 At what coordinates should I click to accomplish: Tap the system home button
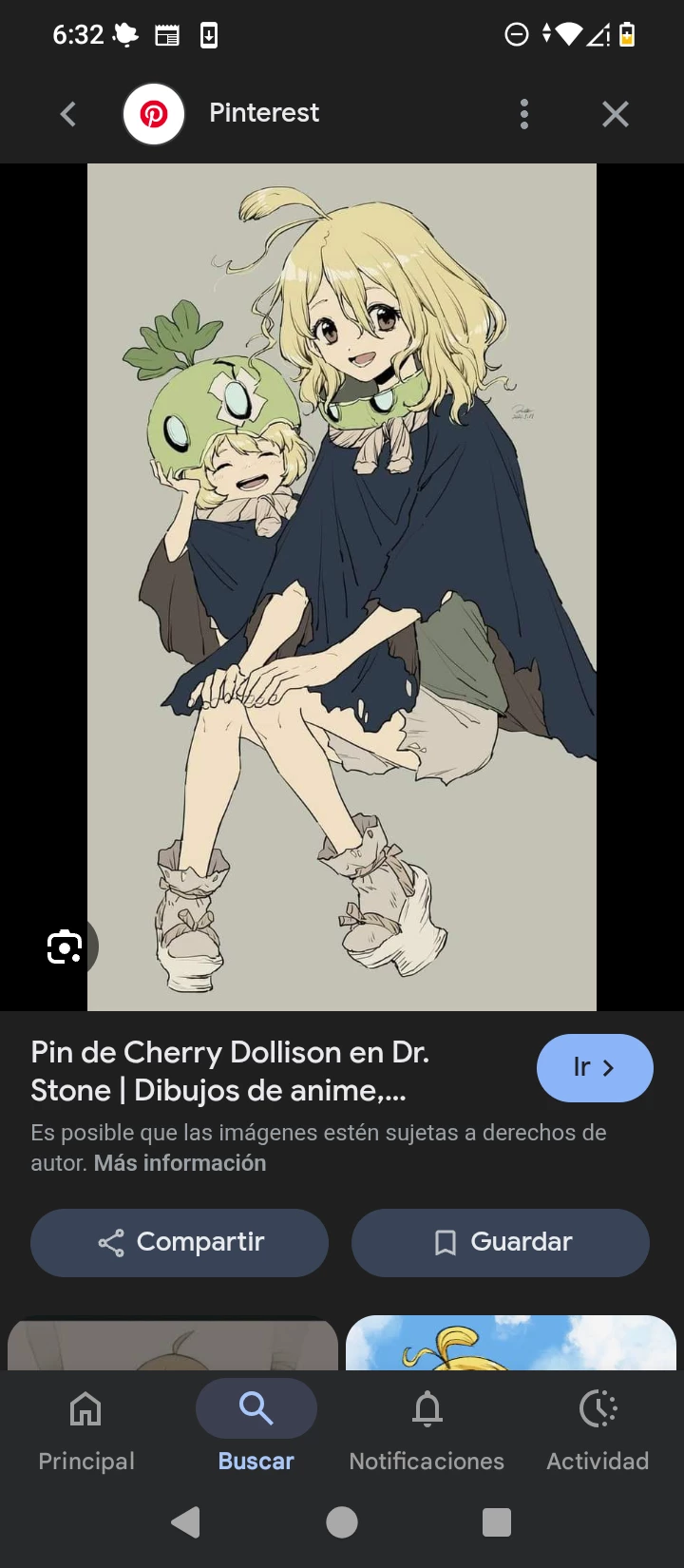click(342, 1522)
